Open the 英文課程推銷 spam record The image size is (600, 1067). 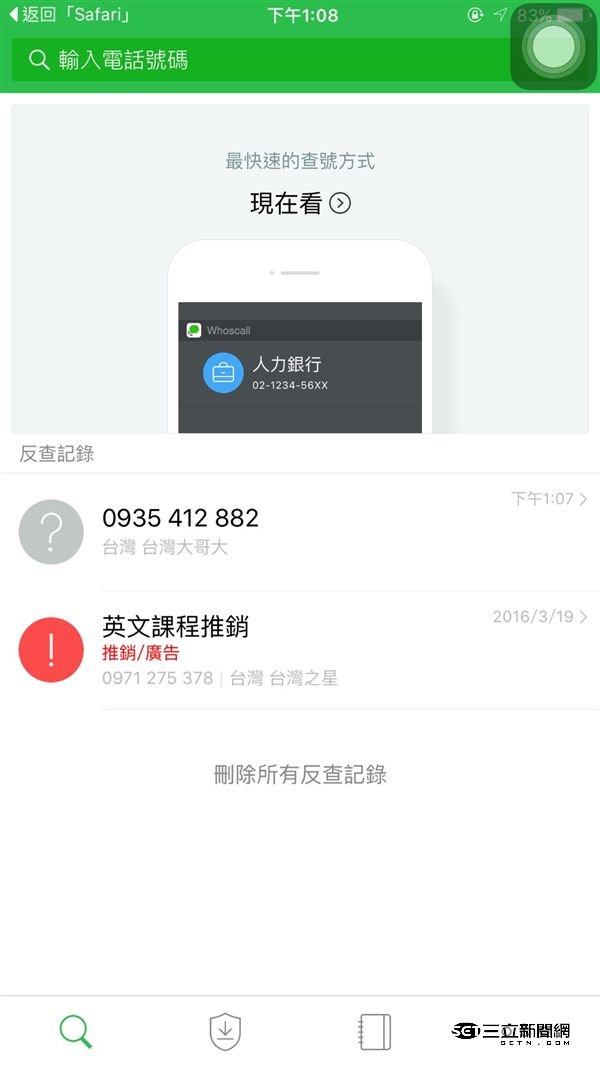tap(300, 649)
